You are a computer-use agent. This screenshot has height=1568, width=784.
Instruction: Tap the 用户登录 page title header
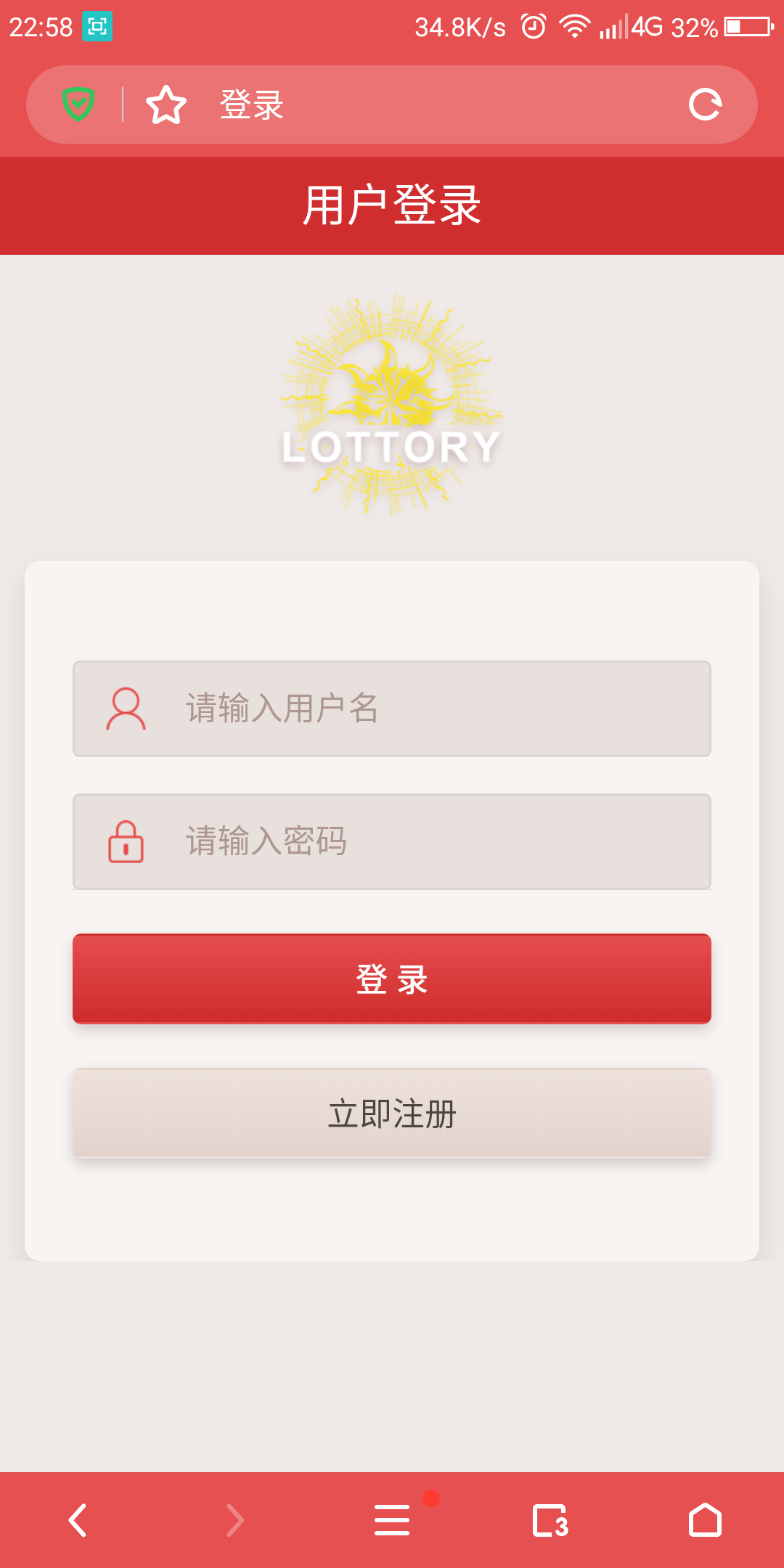[x=392, y=204]
